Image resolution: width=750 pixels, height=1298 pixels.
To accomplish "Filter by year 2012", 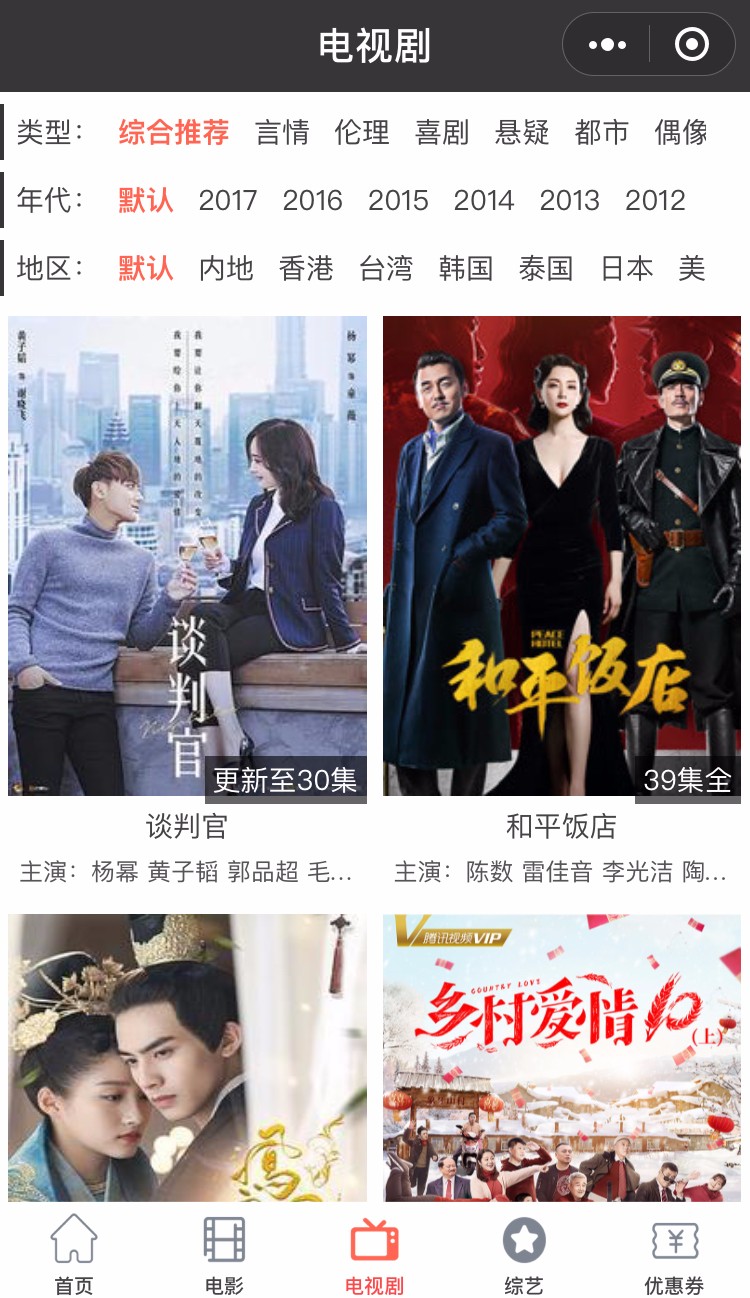I will [x=656, y=200].
